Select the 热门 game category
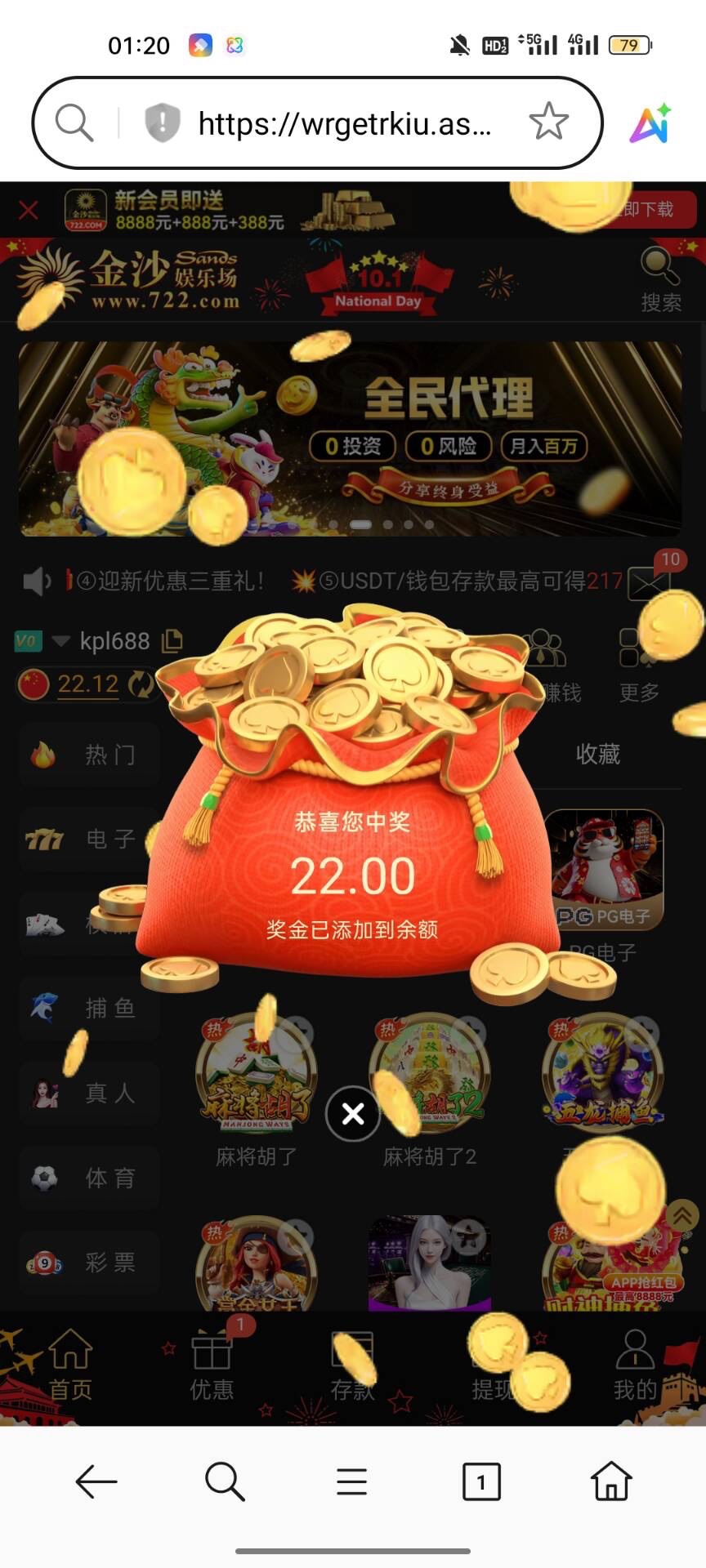The height and width of the screenshot is (1568, 706). click(88, 755)
